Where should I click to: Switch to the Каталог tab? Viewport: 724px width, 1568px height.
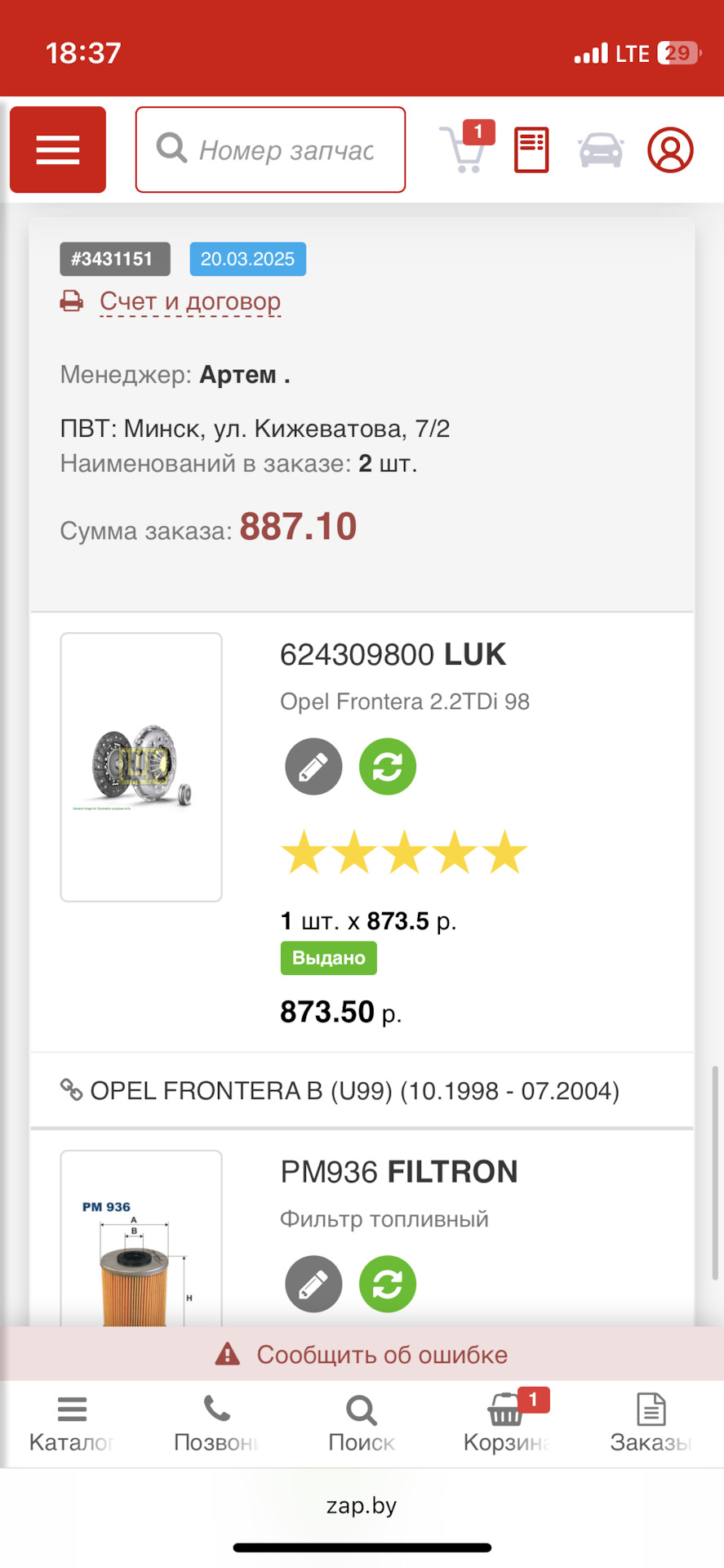click(72, 1424)
